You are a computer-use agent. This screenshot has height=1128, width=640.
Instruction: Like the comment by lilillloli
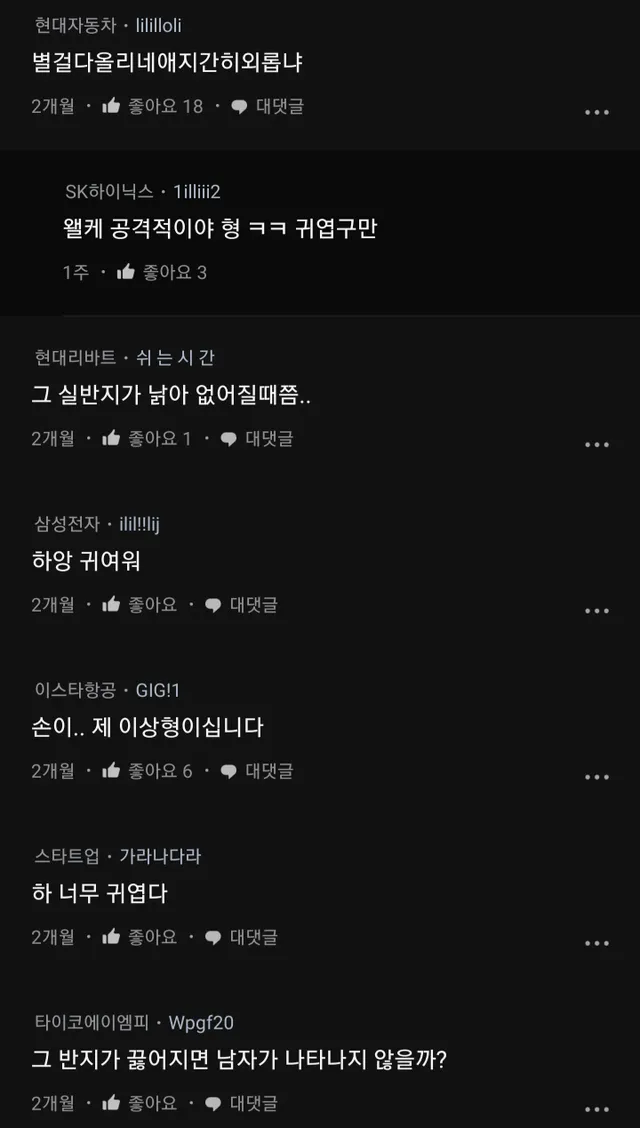pos(111,106)
